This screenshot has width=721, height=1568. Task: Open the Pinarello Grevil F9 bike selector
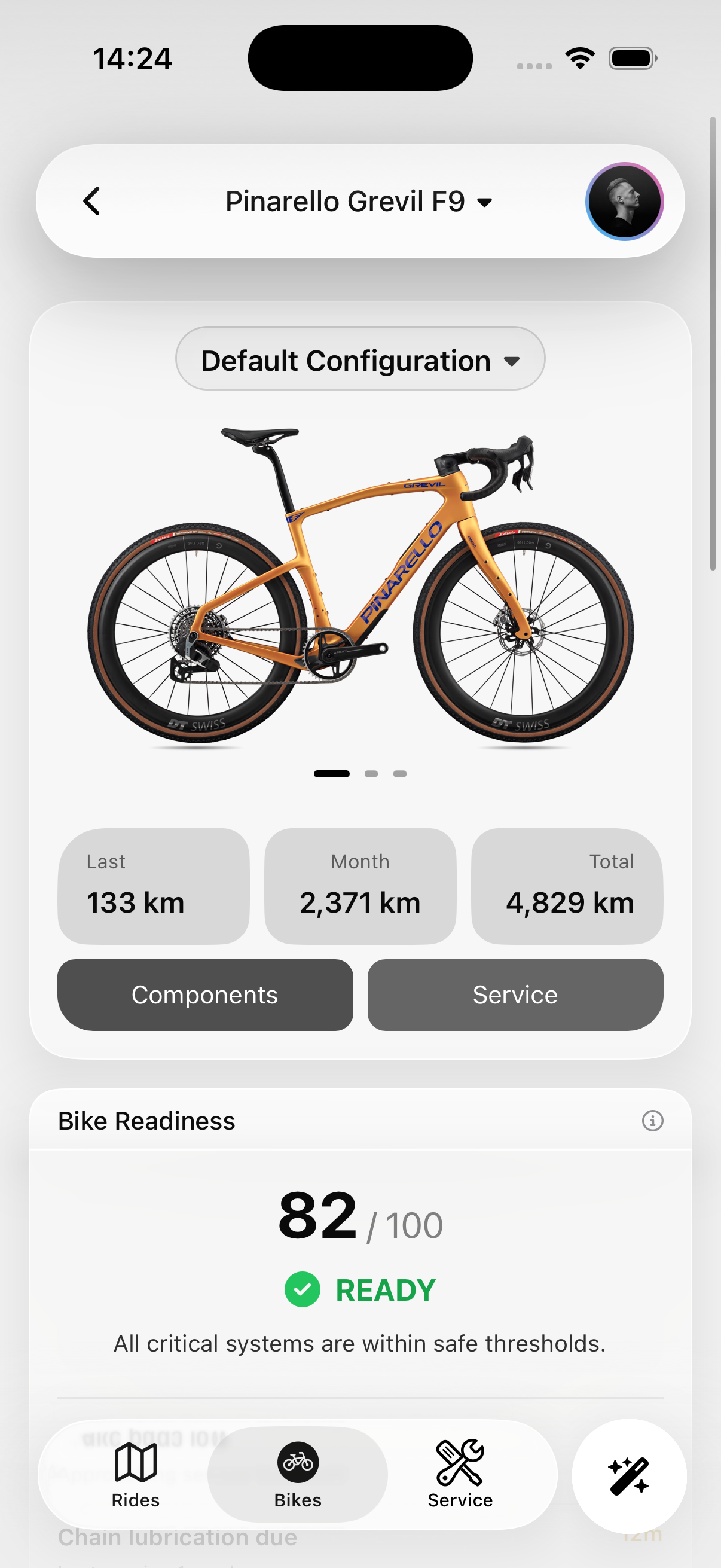click(x=358, y=202)
